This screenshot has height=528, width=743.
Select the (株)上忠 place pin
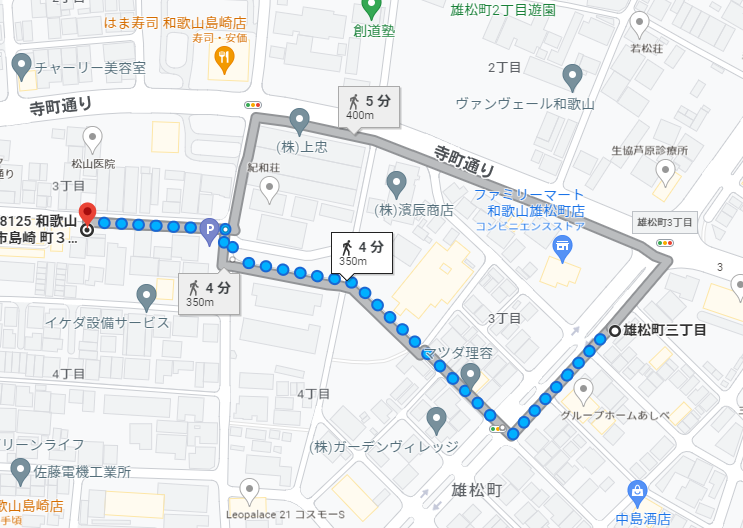pyautogui.click(x=299, y=121)
